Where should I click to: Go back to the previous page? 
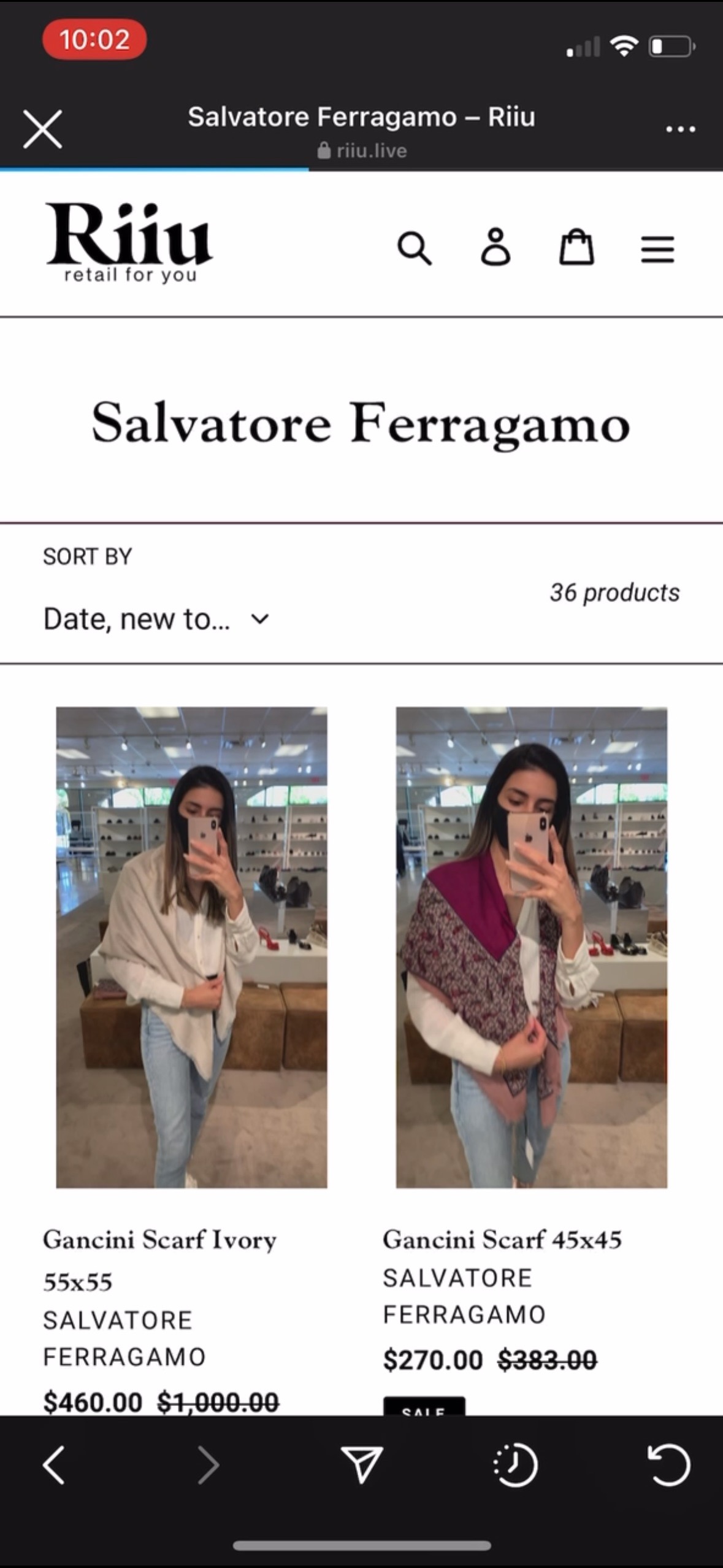(54, 1466)
